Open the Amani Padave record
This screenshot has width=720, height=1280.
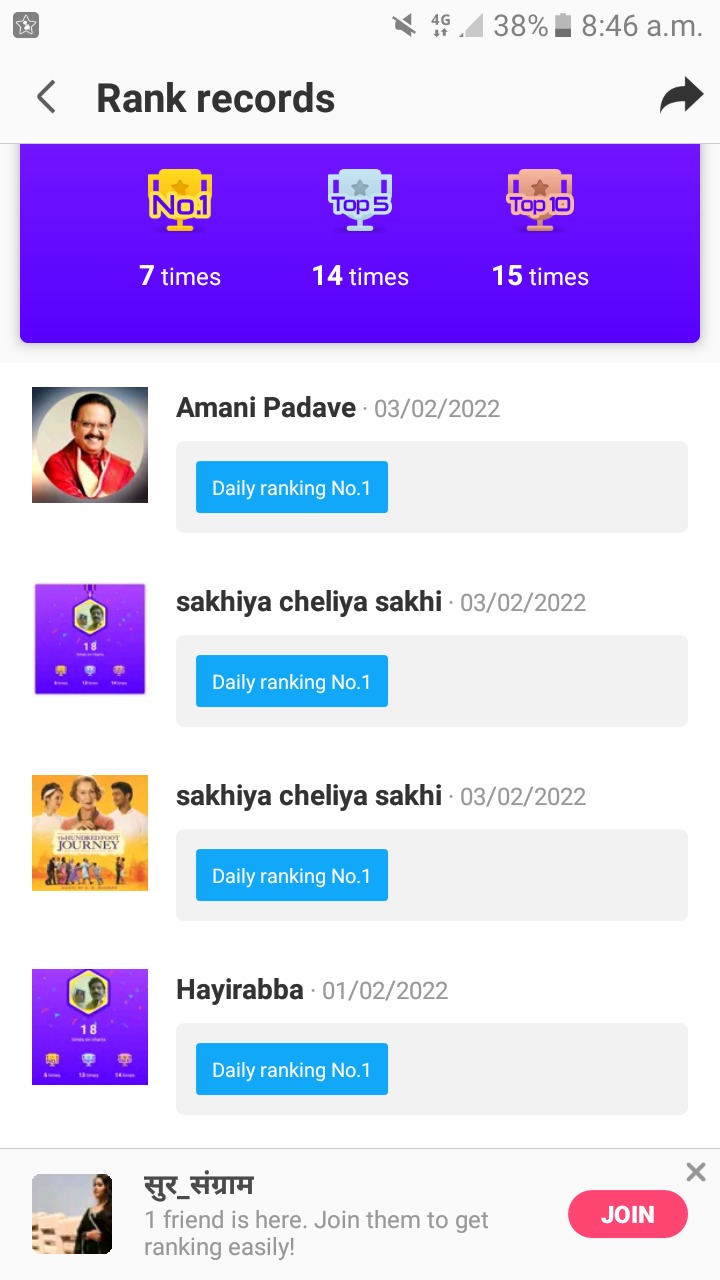266,408
